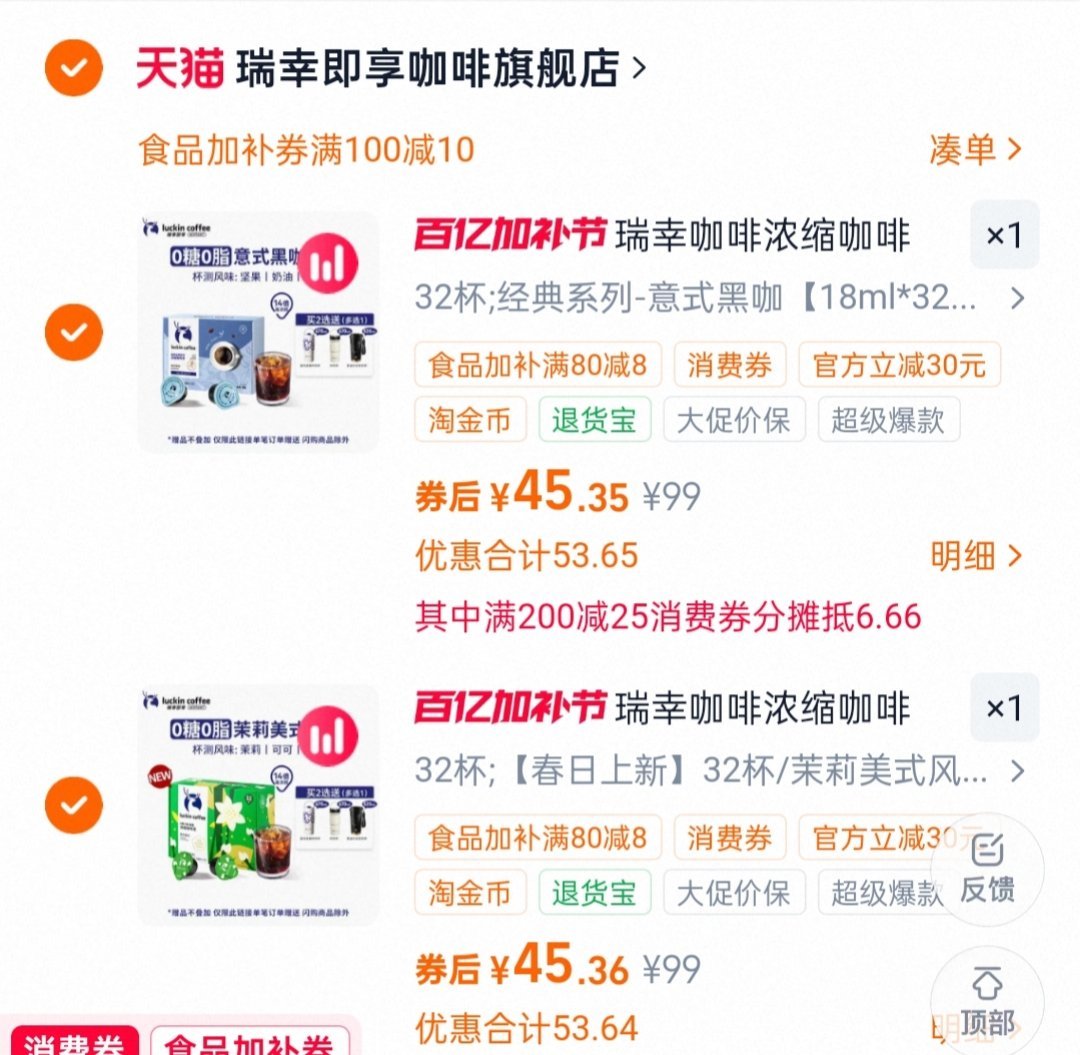Adjust quantity ×1 for 茉莉美式 item

[1004, 709]
